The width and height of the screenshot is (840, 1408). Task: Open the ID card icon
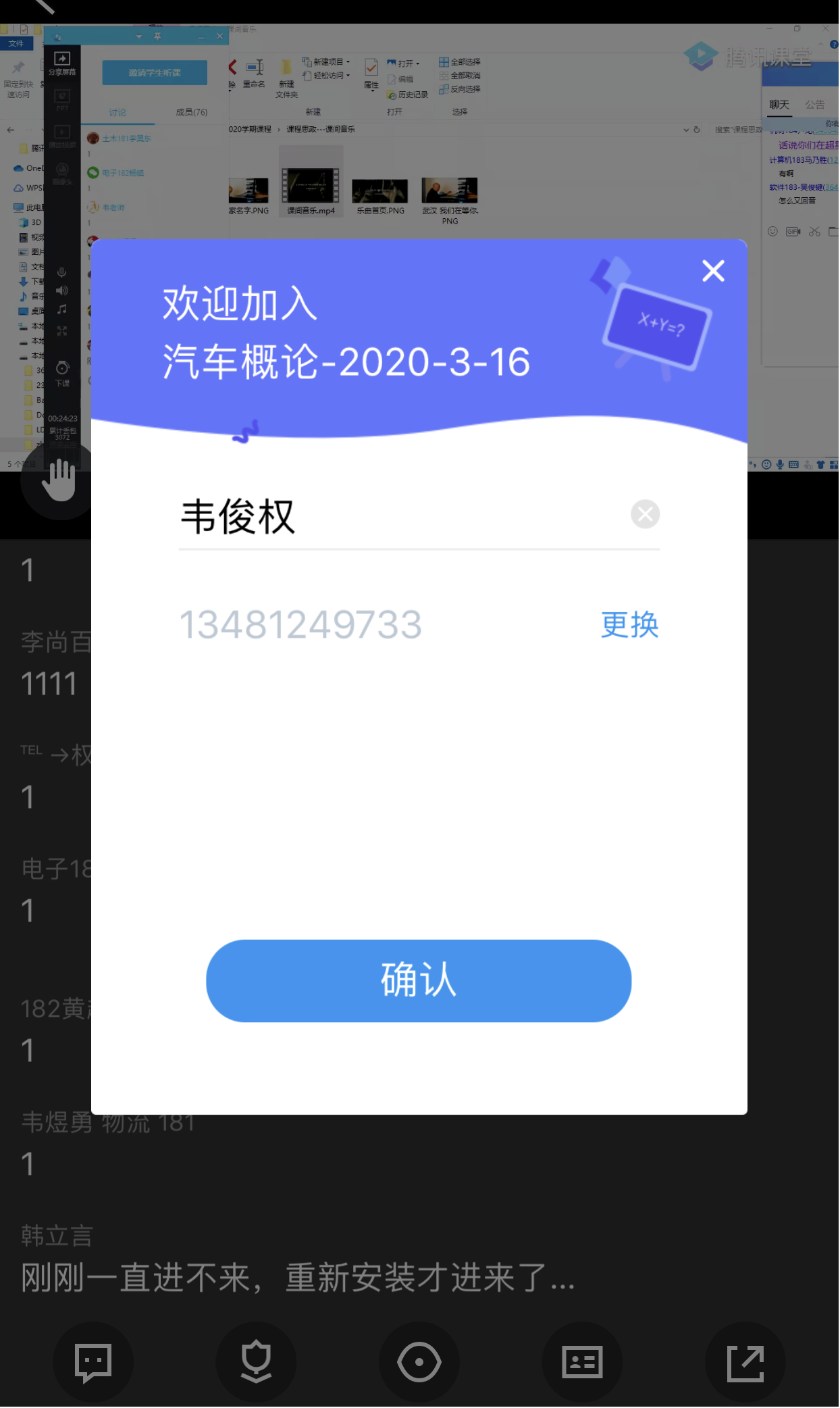(582, 1362)
